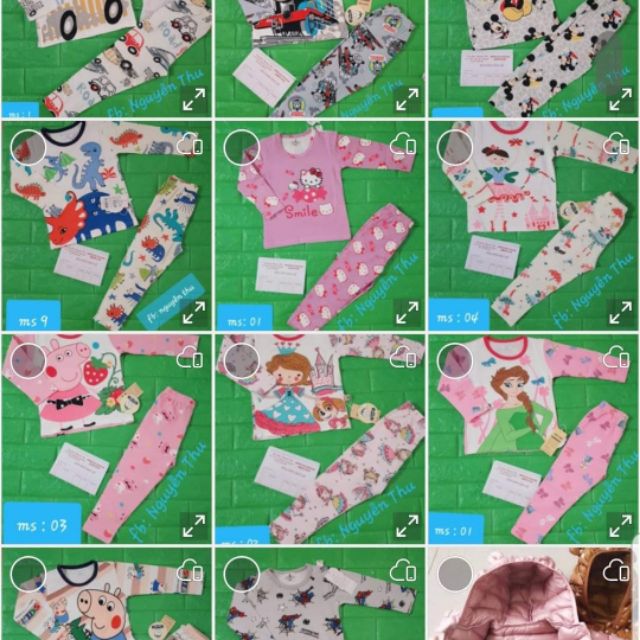640x640 pixels.
Task: Select the Spider-Man gray outfit checkbox
Action: click(x=242, y=574)
